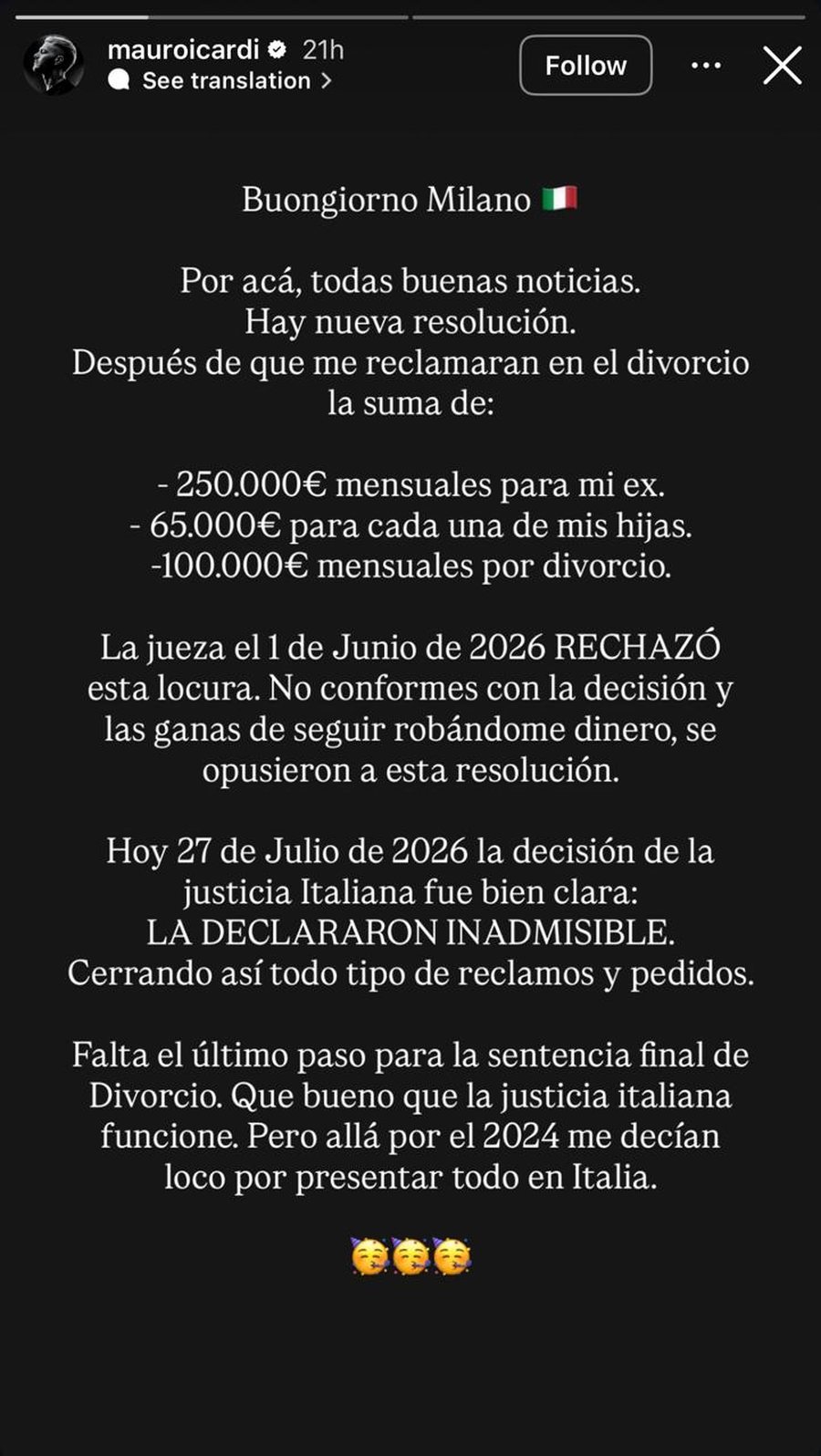Open the mauroicardi username
The height and width of the screenshot is (1456, 821).
click(183, 49)
